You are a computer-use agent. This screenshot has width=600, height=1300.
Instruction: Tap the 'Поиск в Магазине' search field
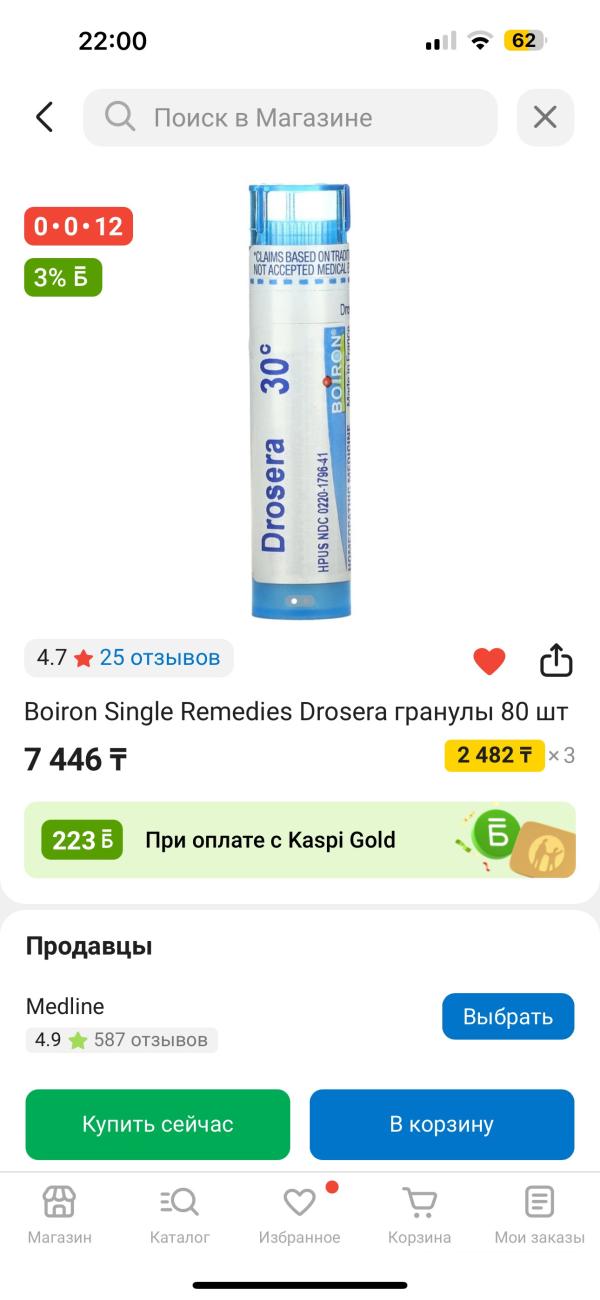pos(290,118)
